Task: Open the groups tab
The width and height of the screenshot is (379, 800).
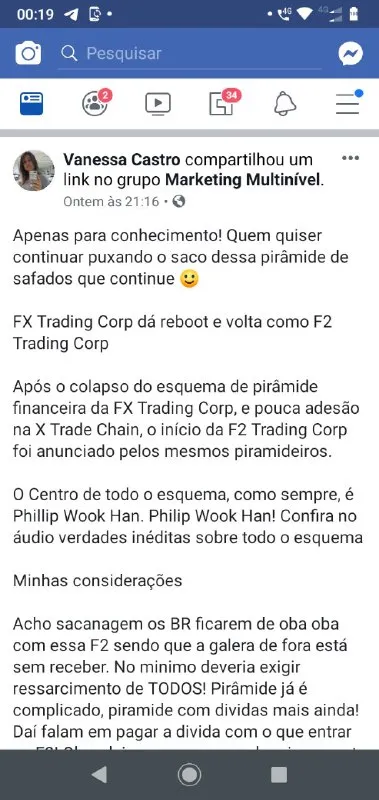Action: coord(96,103)
